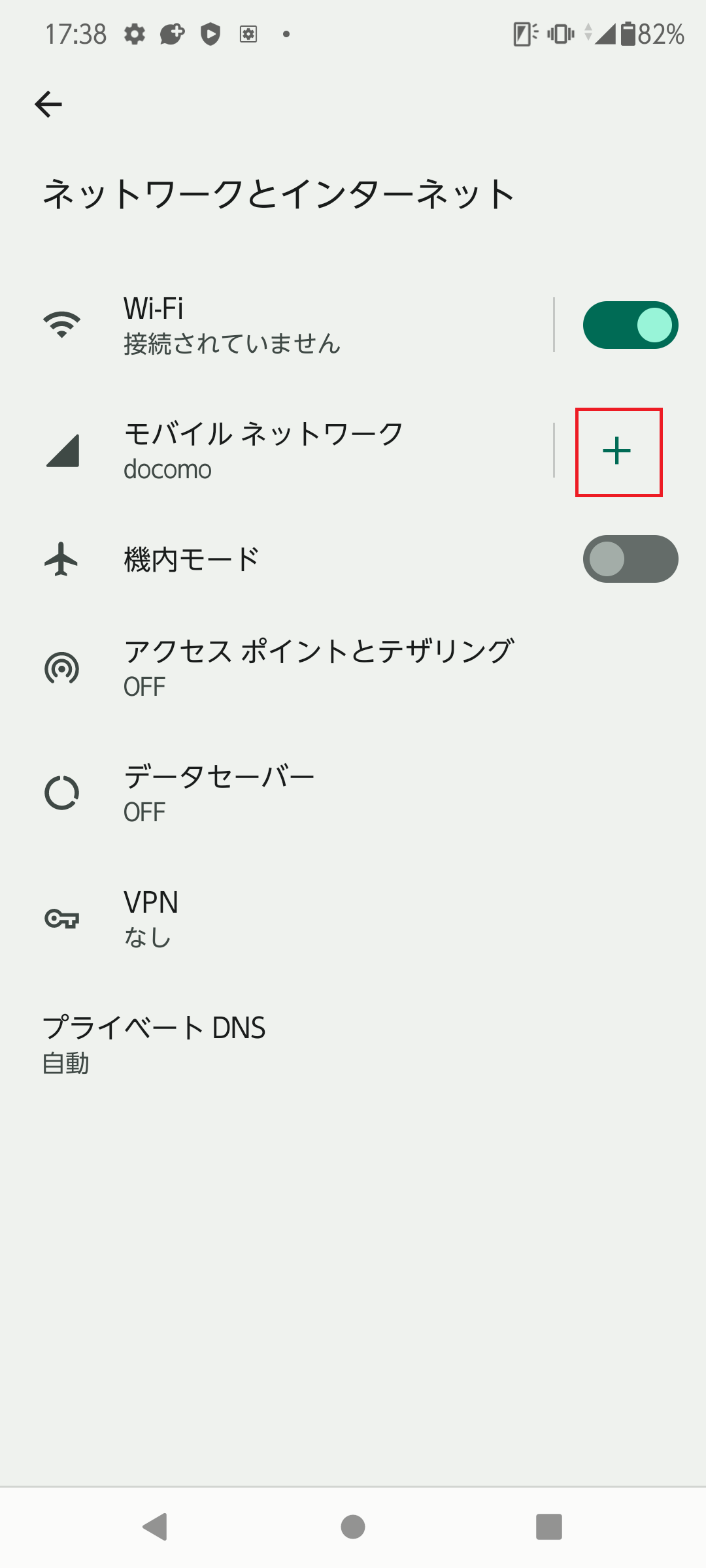Open アクセス ポイントとテザリング settings
706x1568 pixels.
[x=318, y=668]
